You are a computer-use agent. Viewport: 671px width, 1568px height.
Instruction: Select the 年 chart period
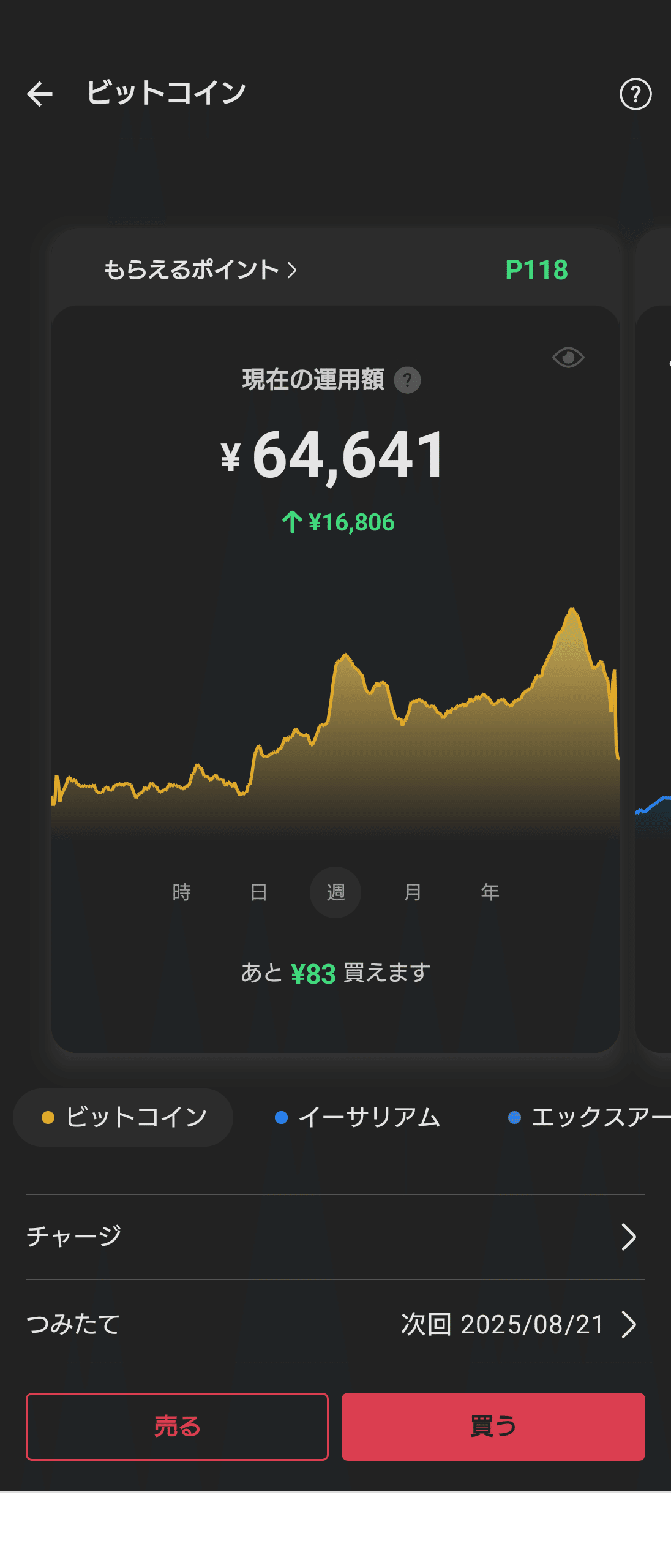pos(489,892)
